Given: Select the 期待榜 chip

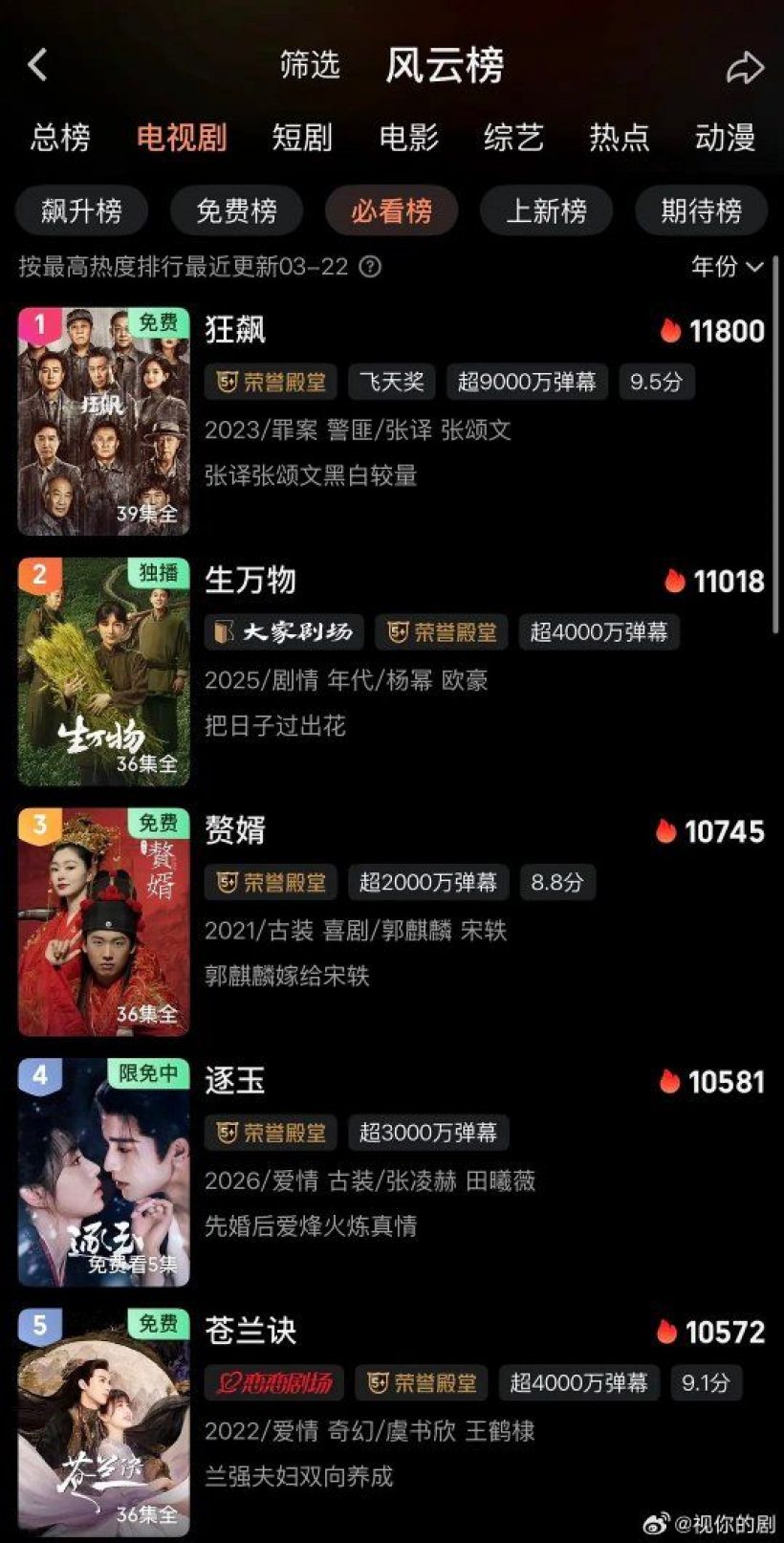Looking at the screenshot, I should (x=701, y=210).
